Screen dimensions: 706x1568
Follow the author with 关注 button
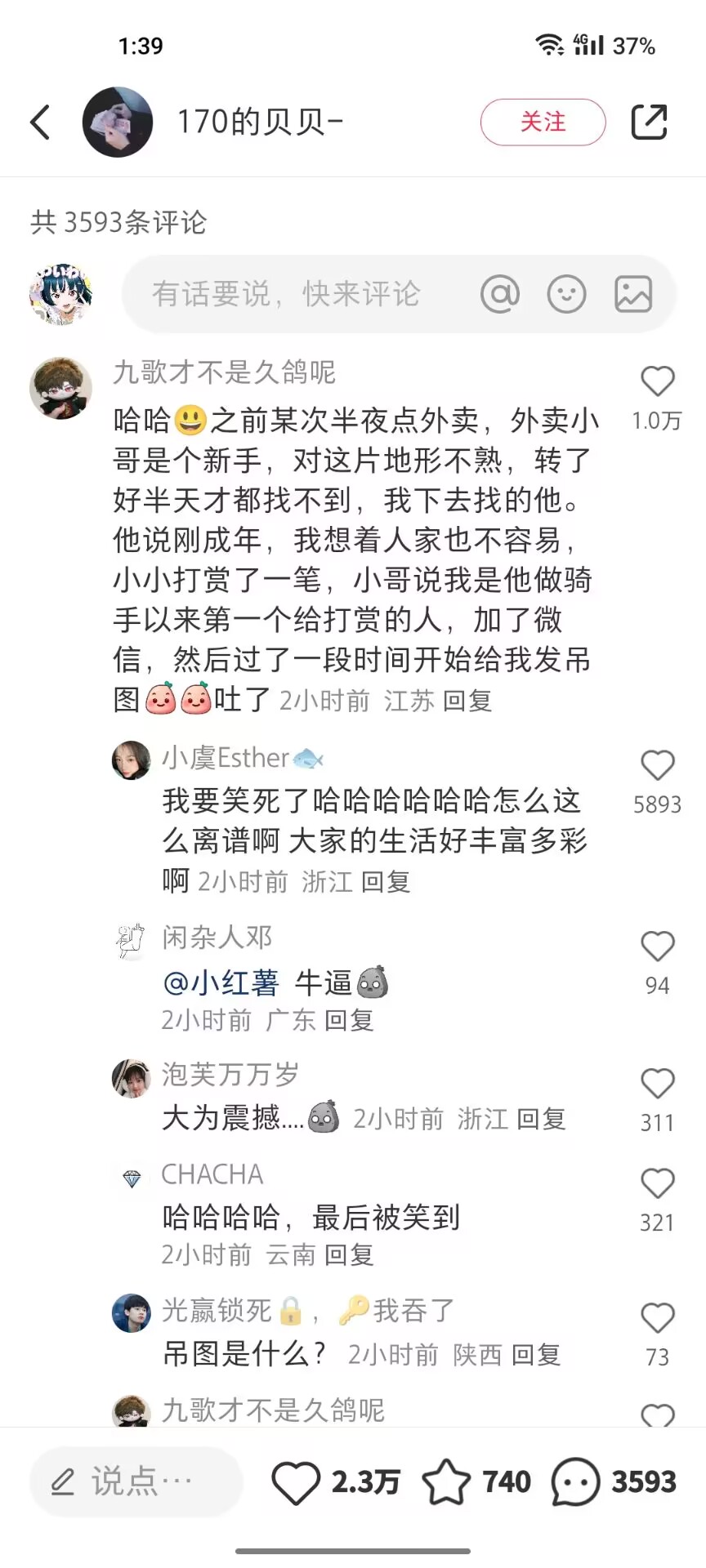(x=543, y=122)
